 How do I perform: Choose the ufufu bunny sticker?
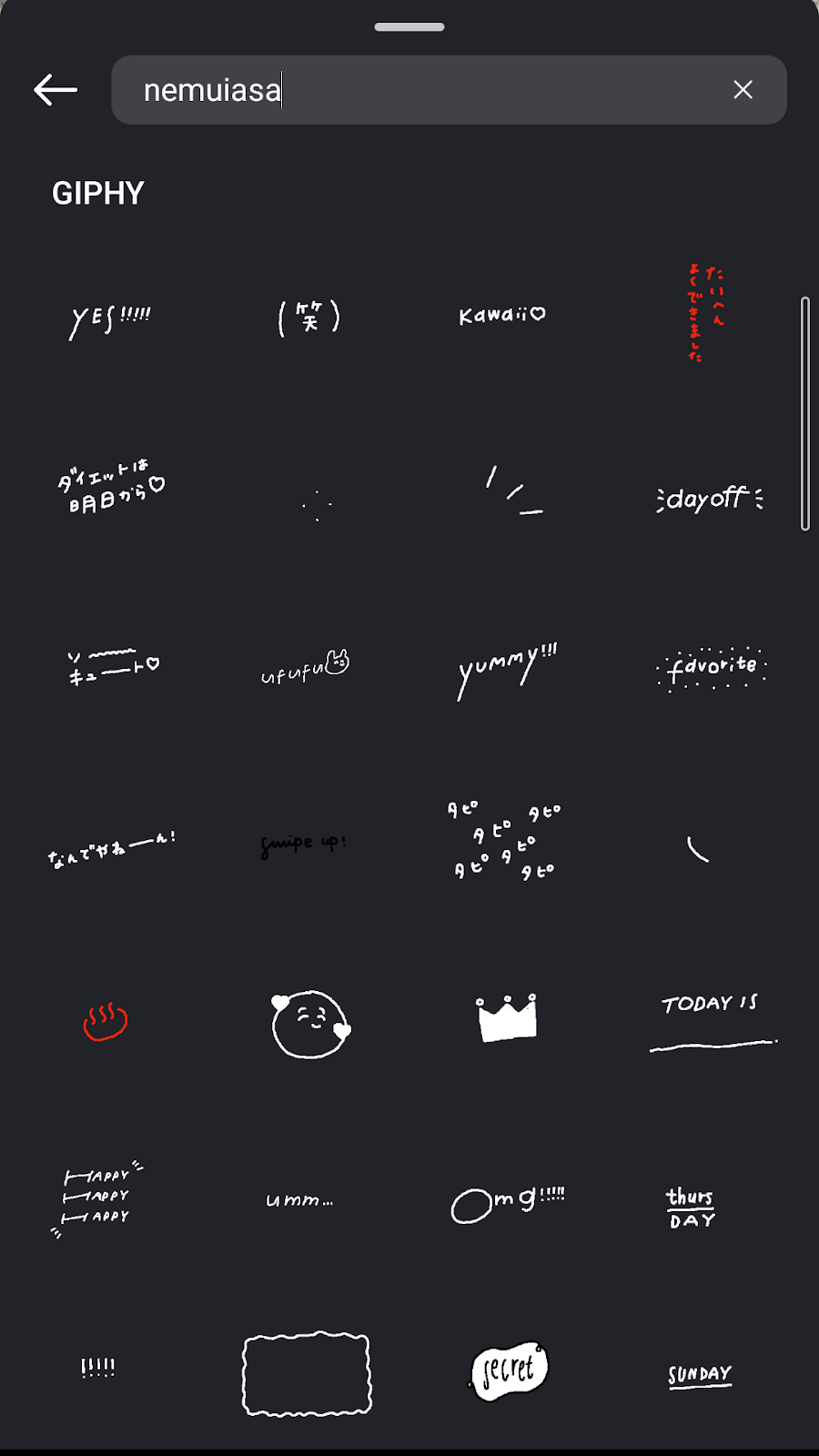click(306, 669)
